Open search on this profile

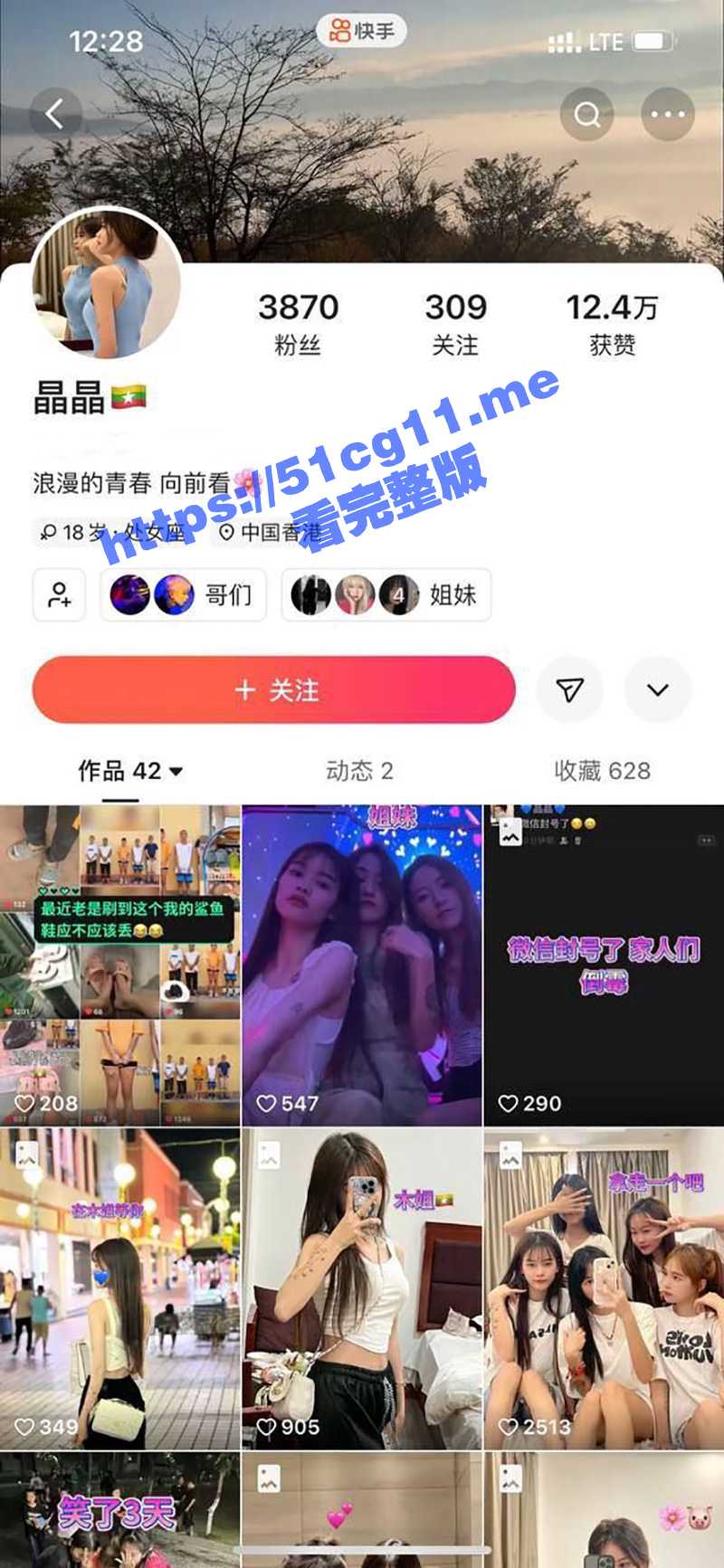(x=586, y=115)
